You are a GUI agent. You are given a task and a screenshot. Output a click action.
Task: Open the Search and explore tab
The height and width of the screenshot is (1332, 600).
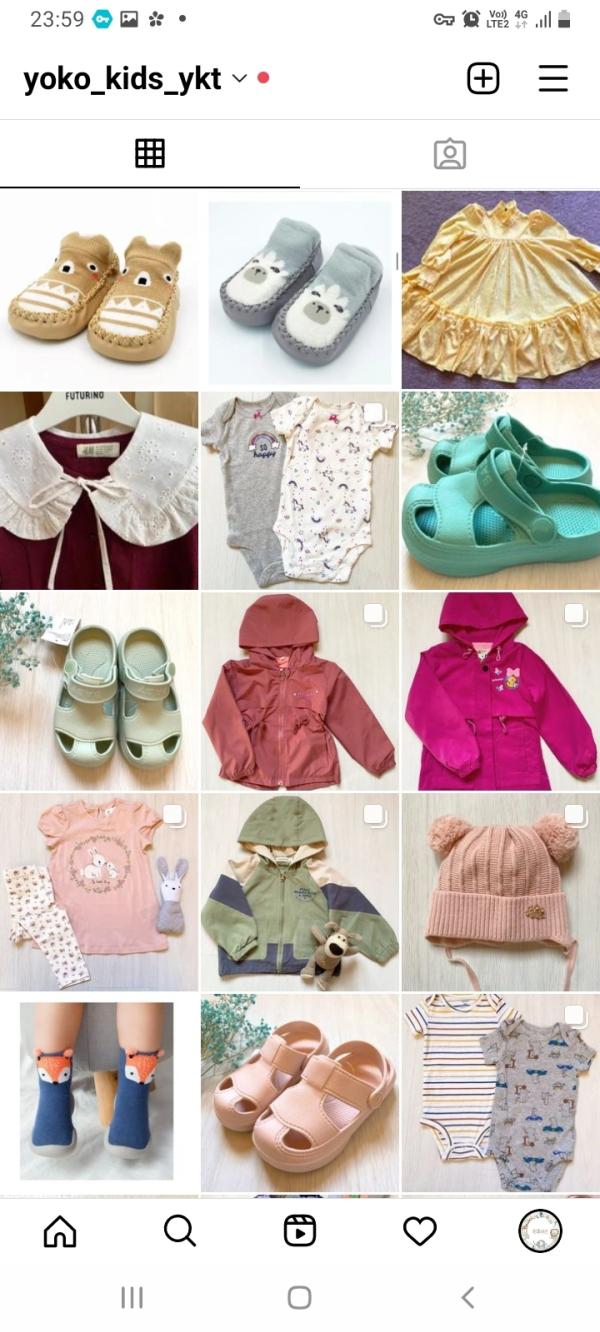[x=180, y=1231]
